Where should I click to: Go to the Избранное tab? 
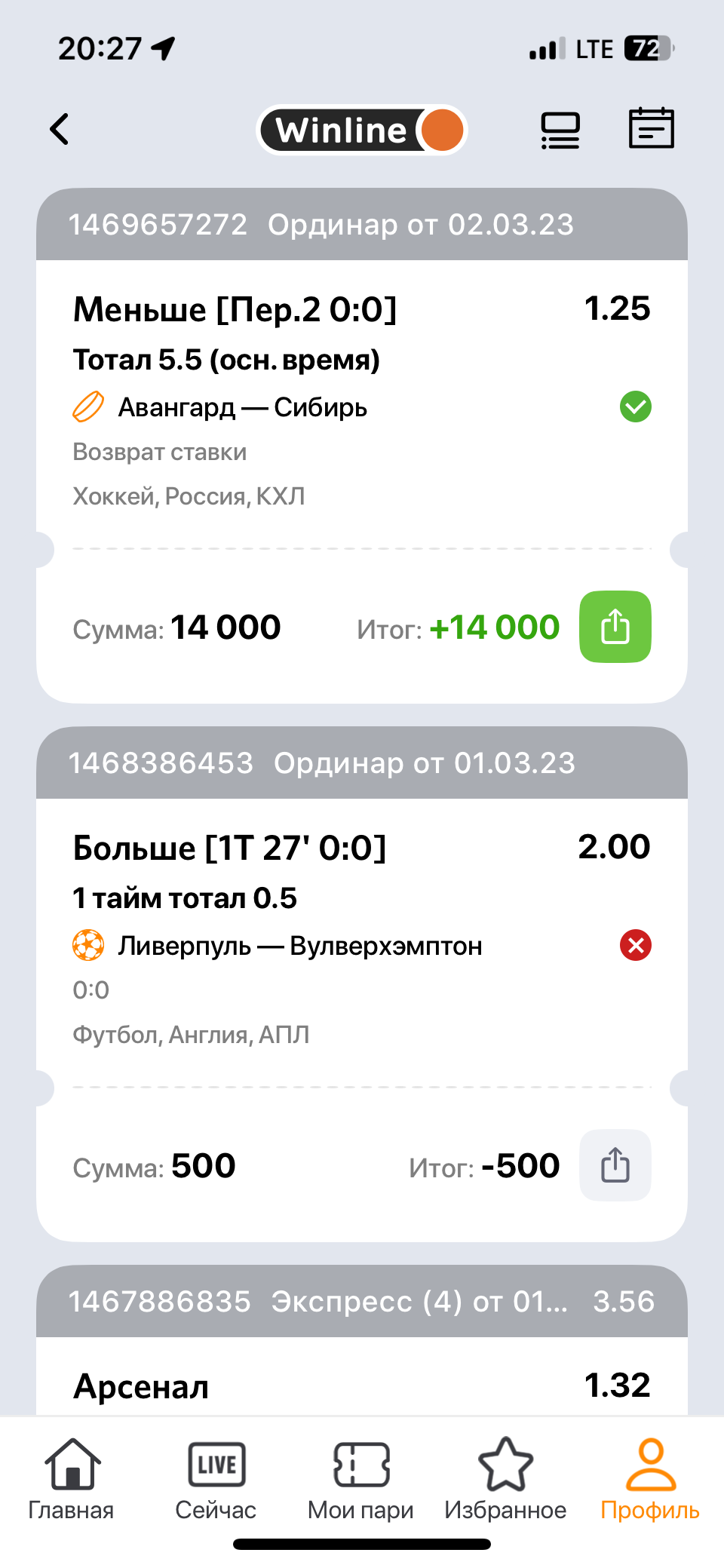(505, 1480)
